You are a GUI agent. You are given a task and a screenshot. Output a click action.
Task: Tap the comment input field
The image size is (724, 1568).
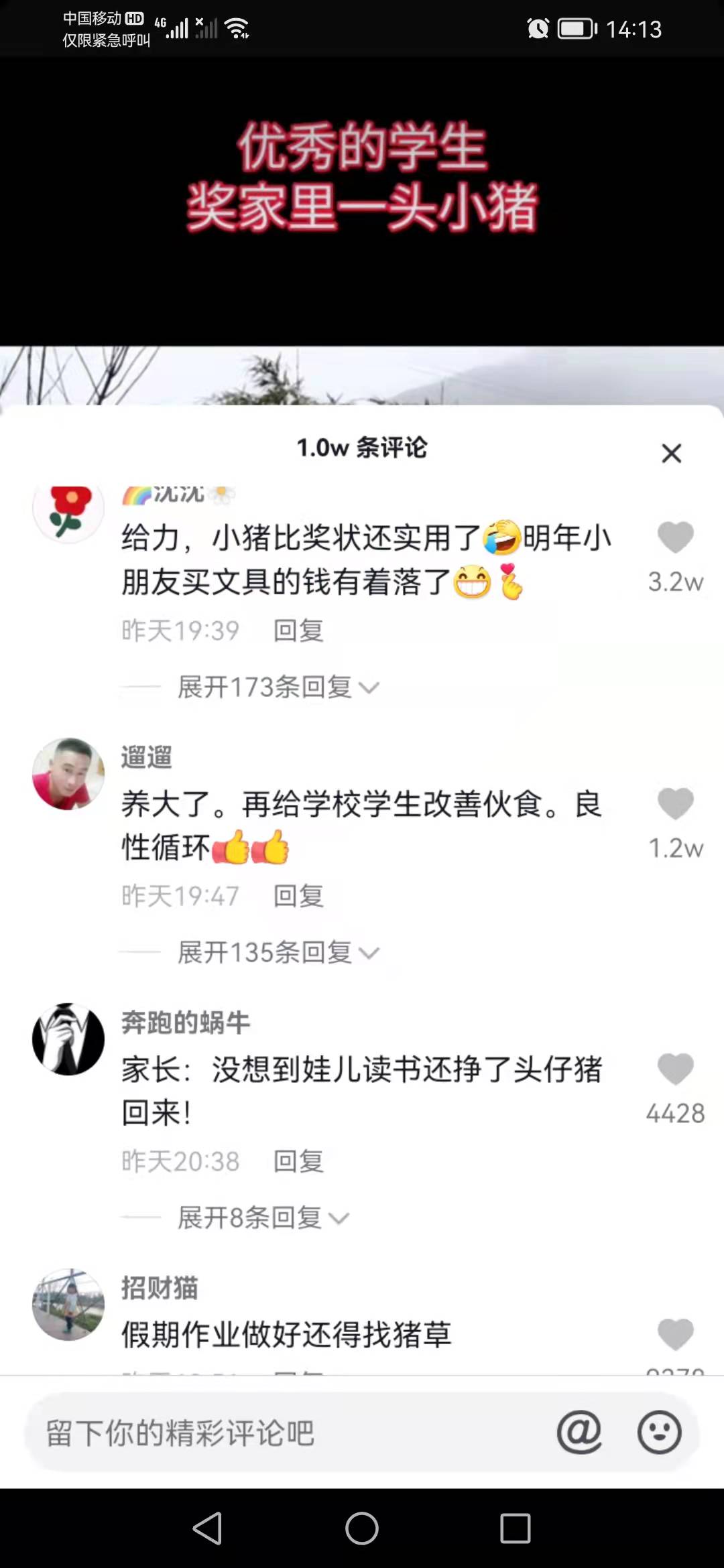[282, 1433]
